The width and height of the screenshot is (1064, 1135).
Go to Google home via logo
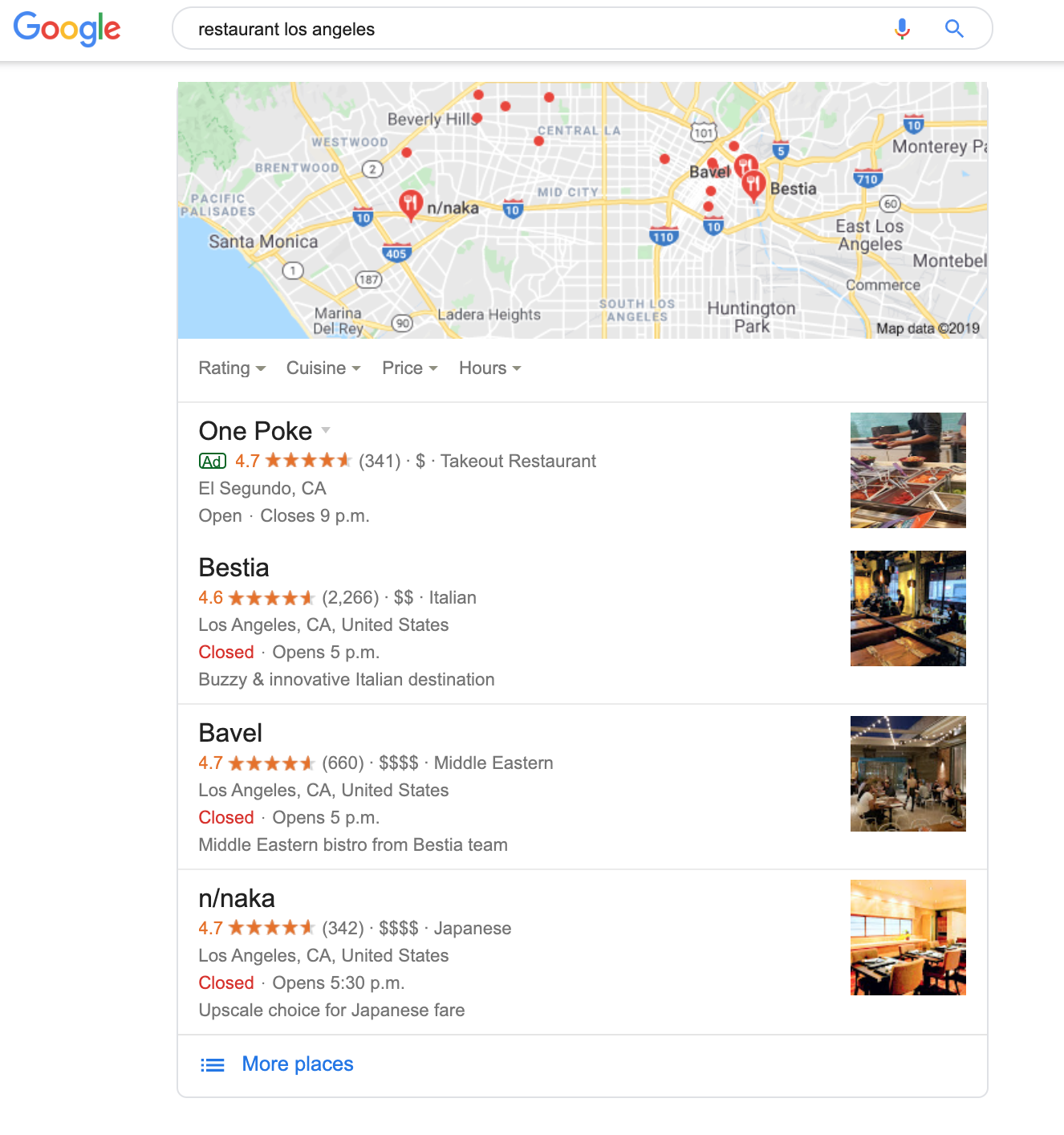(67, 29)
